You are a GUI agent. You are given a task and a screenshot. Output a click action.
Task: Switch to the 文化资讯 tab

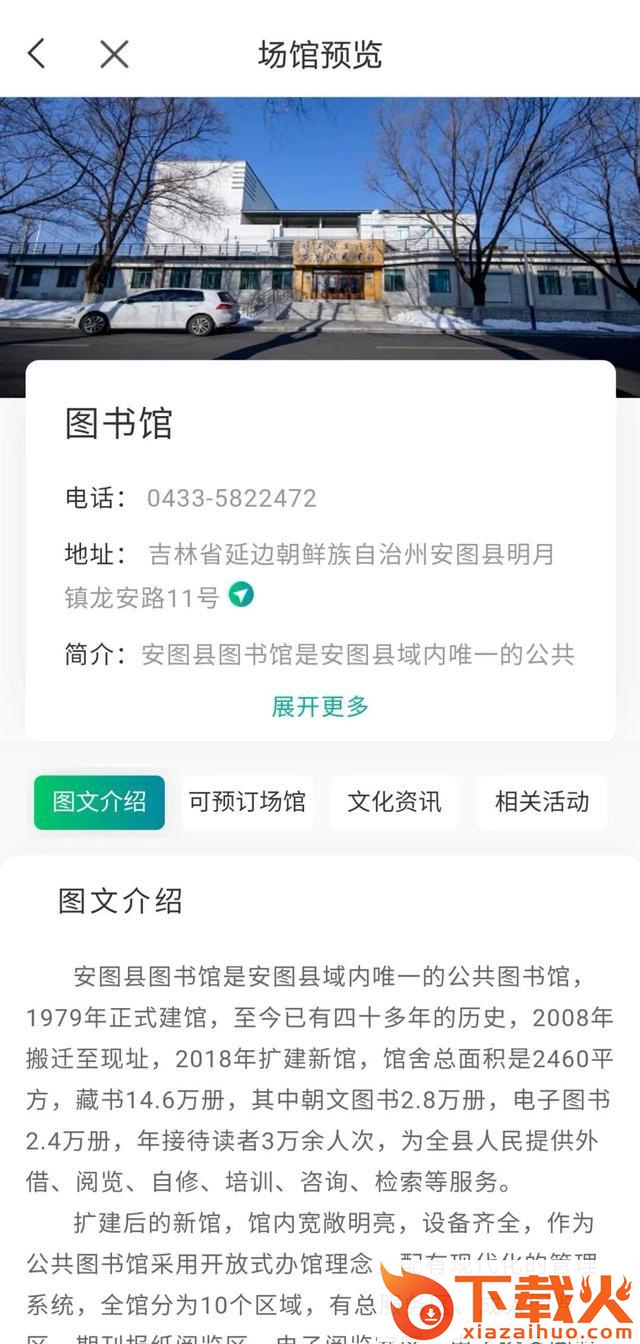coord(394,802)
